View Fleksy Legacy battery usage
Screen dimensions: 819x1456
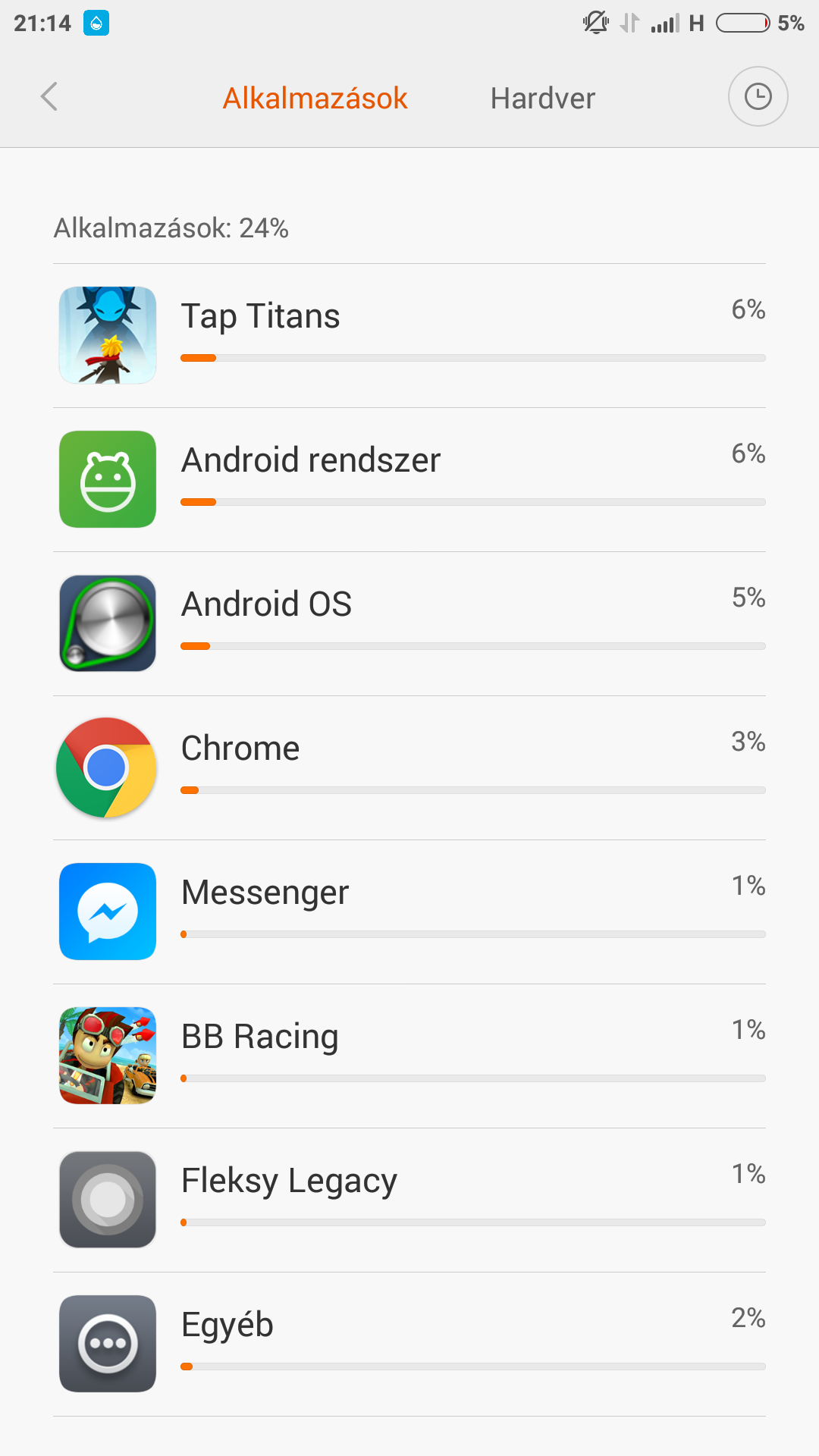[409, 1200]
